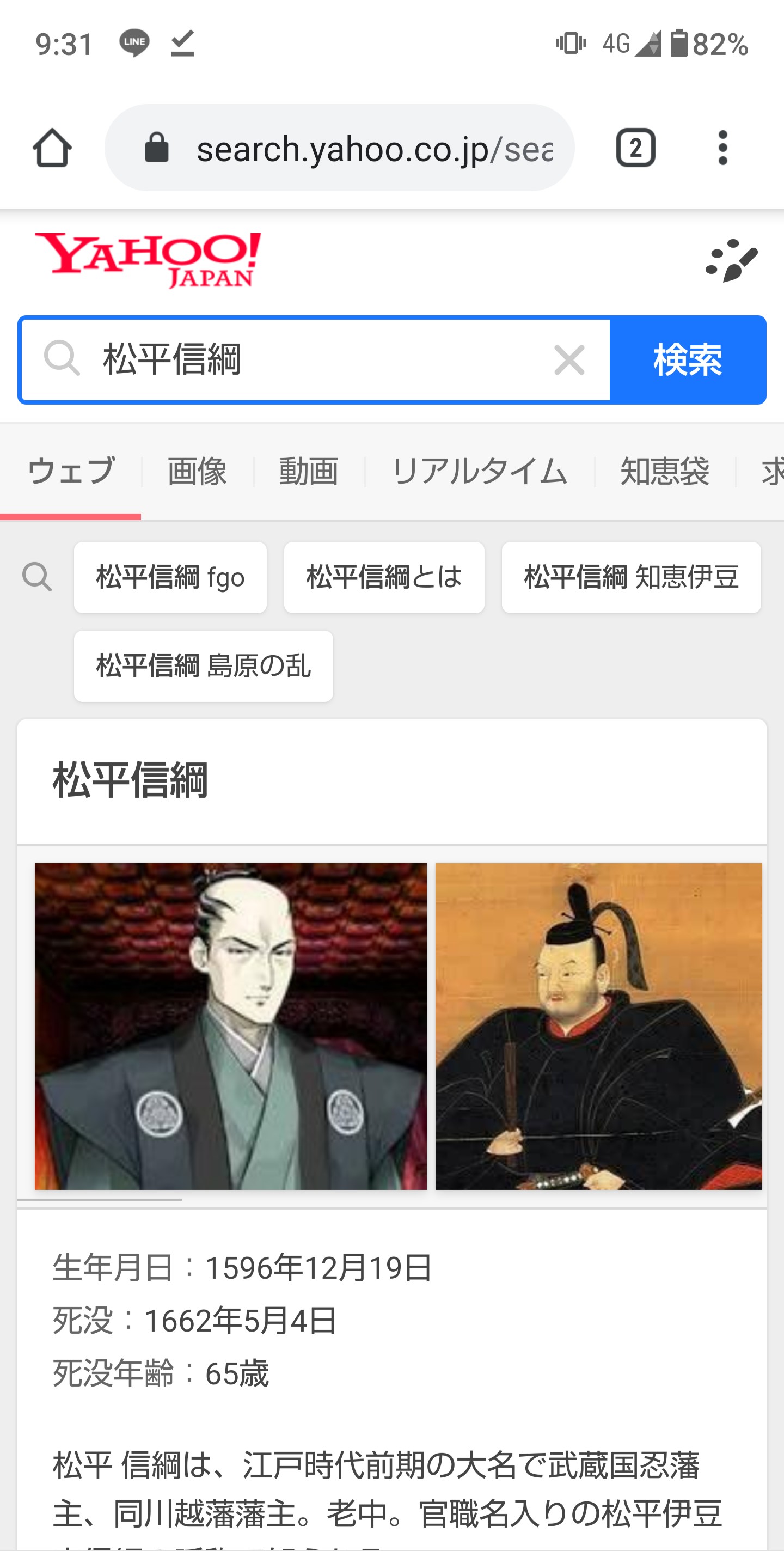This screenshot has height=1551, width=784.
Task: Open the tab switcher showing 2 tabs
Action: (x=635, y=148)
